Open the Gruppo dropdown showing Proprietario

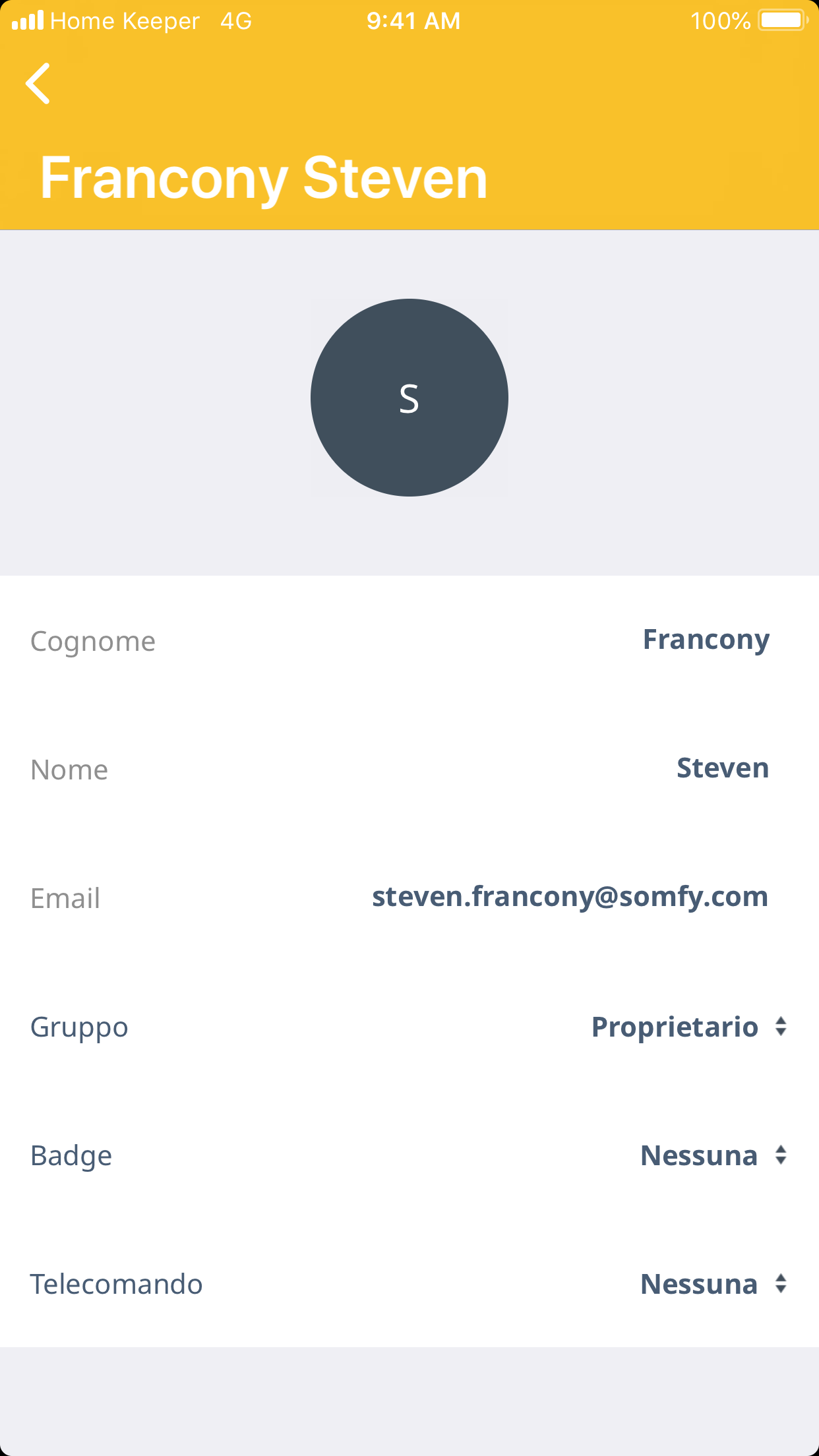688,1027
